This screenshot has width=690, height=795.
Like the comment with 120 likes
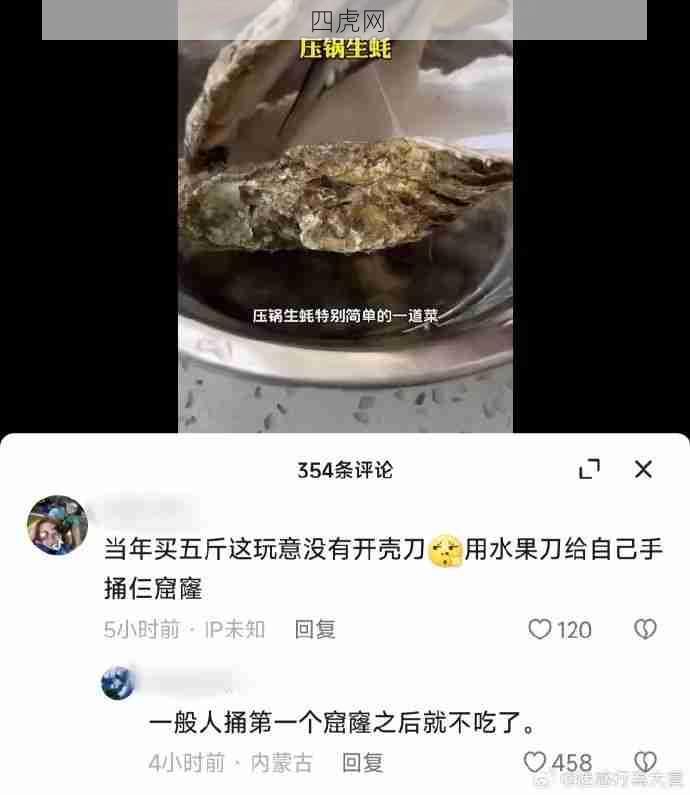541,629
